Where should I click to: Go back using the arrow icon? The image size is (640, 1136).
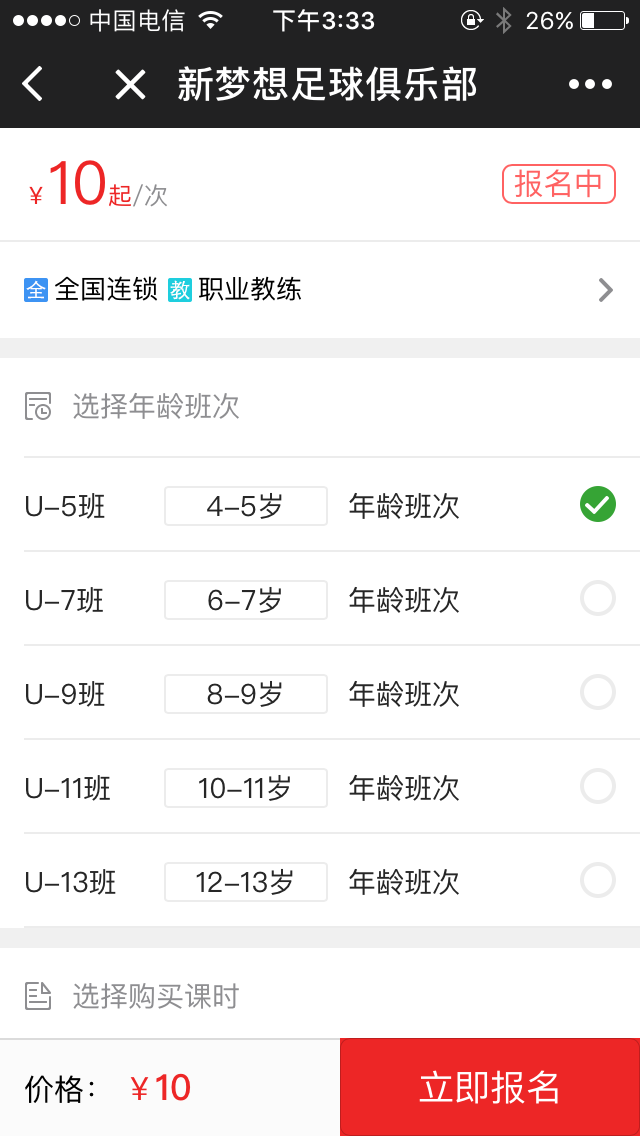[33, 84]
